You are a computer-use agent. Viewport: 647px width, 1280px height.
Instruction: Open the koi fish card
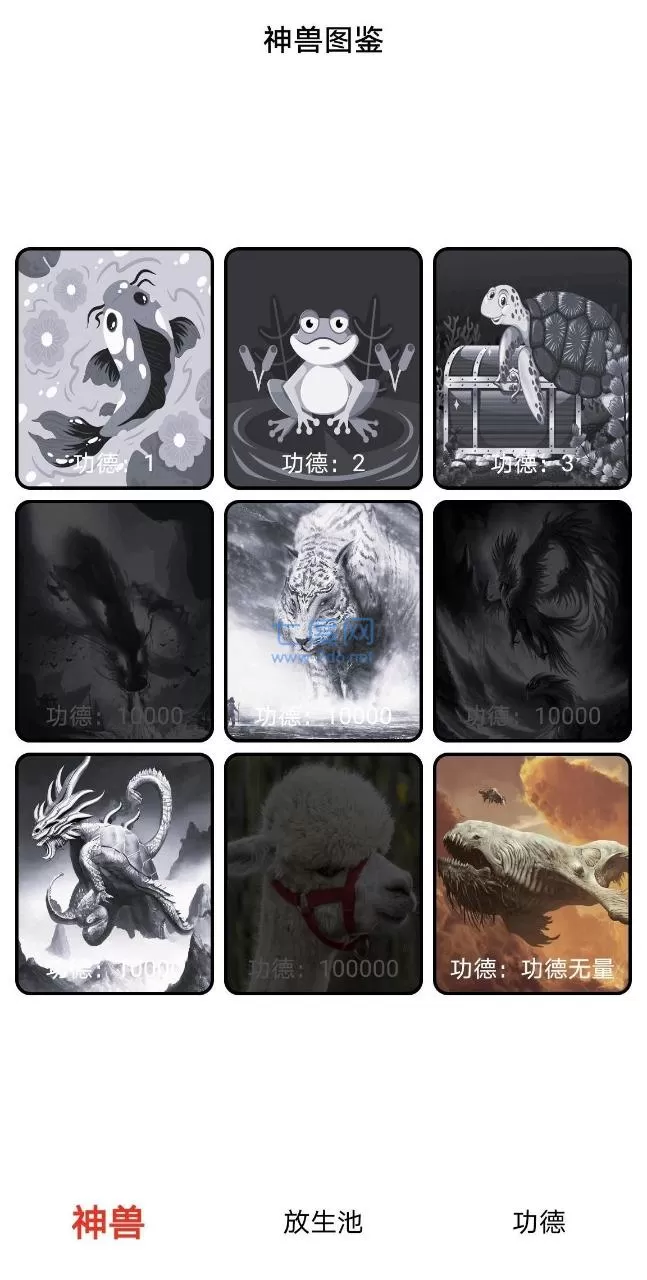[x=114, y=368]
